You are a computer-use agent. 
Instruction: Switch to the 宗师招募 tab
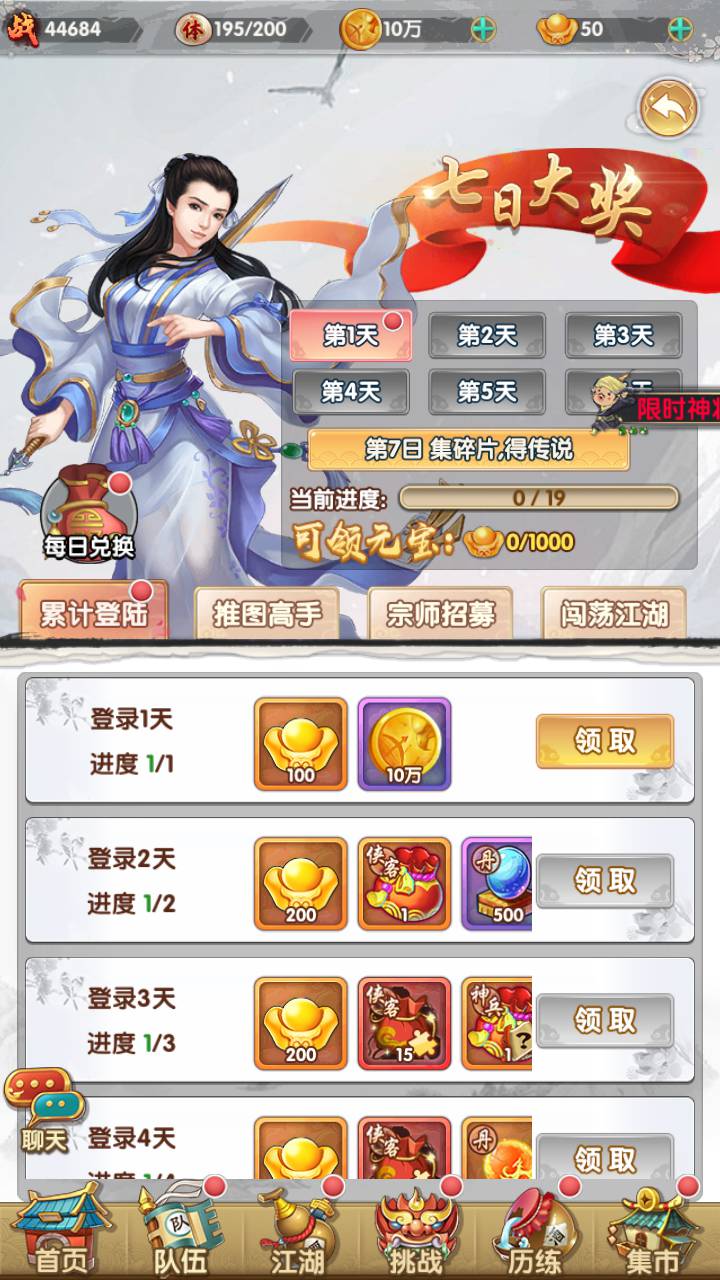[441, 614]
